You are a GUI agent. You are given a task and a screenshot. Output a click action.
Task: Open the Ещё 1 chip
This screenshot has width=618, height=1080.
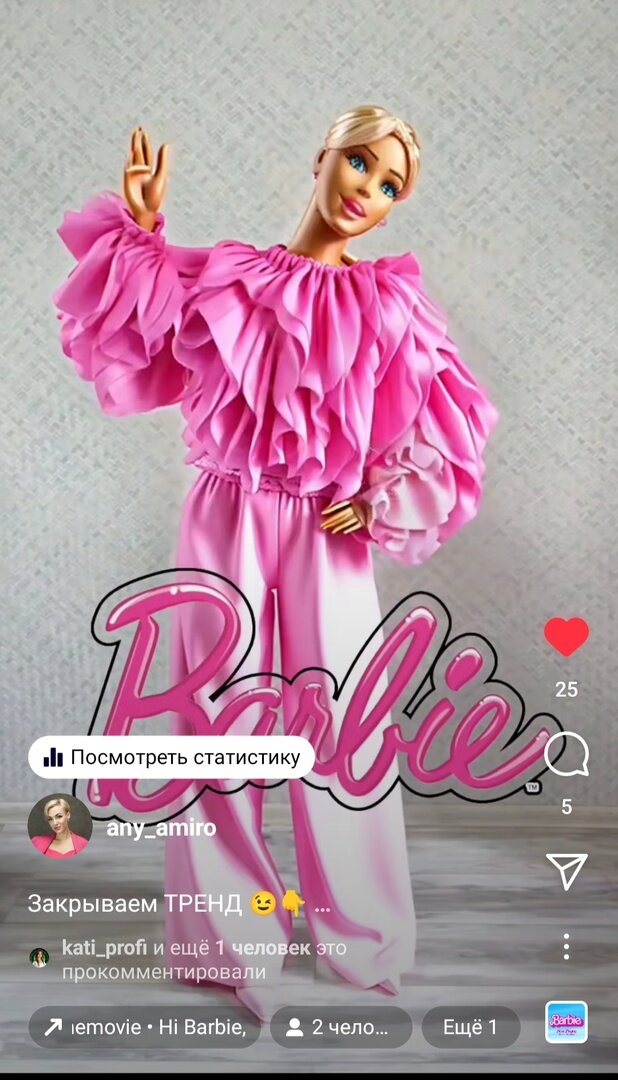pos(470,1027)
